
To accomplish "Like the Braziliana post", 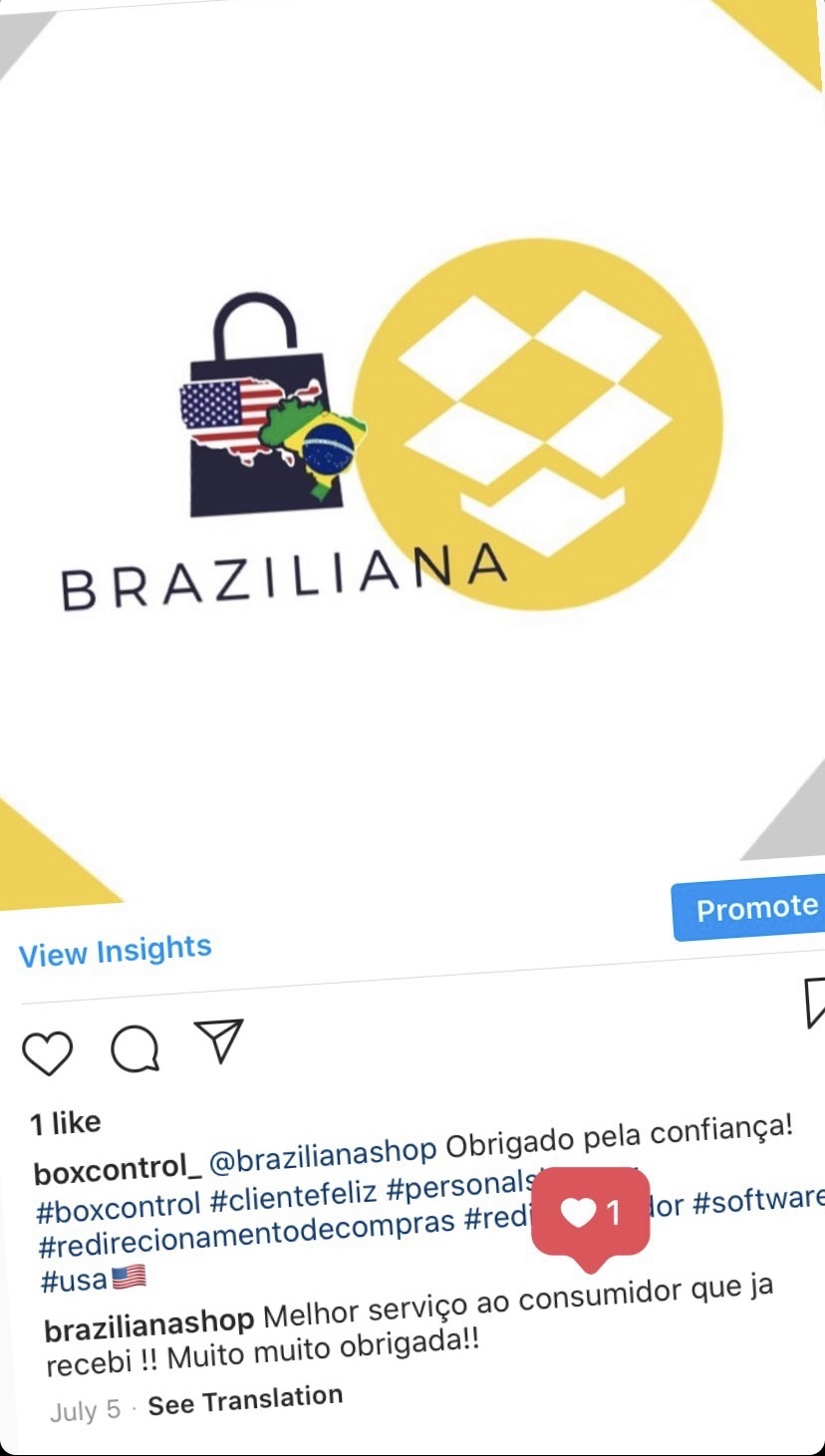I will pos(47,1053).
